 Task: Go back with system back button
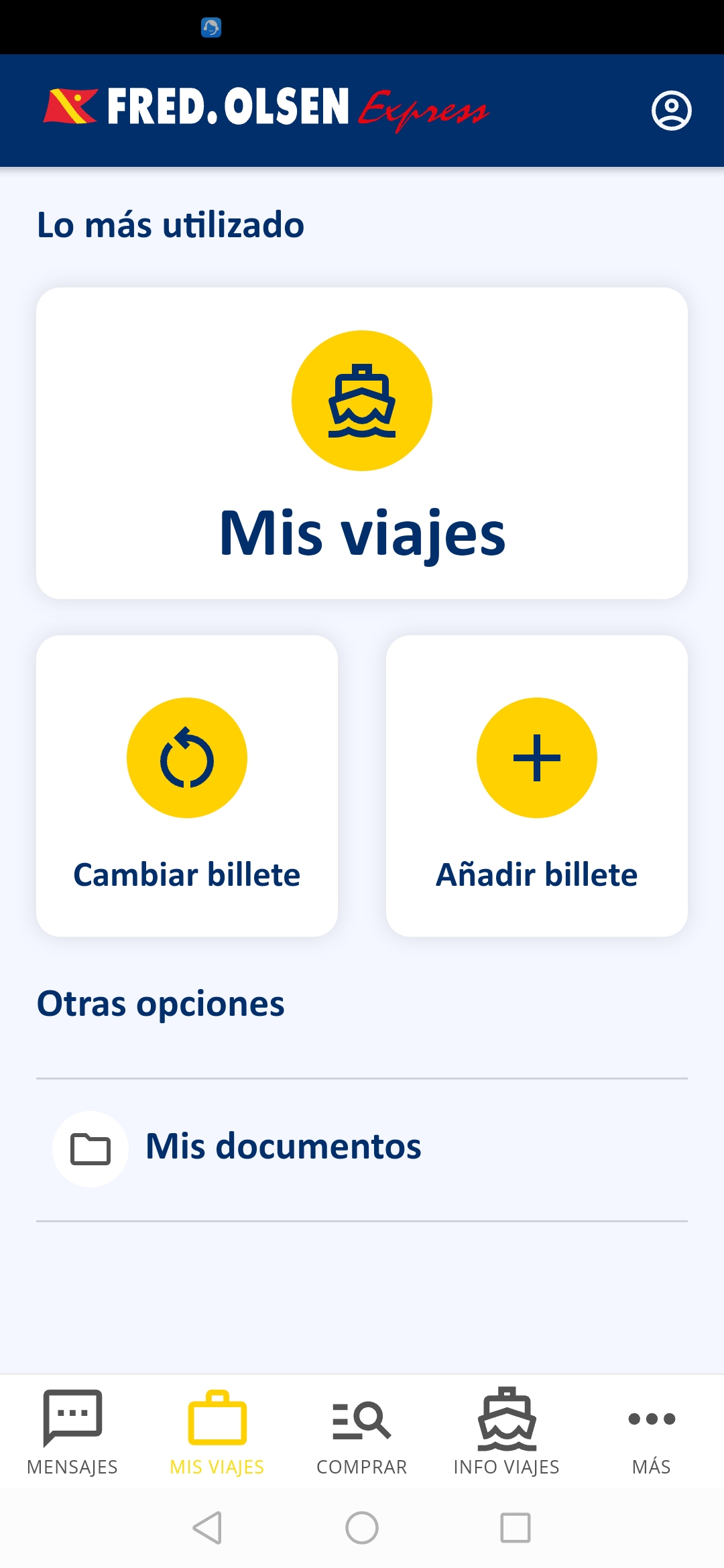(208, 1528)
